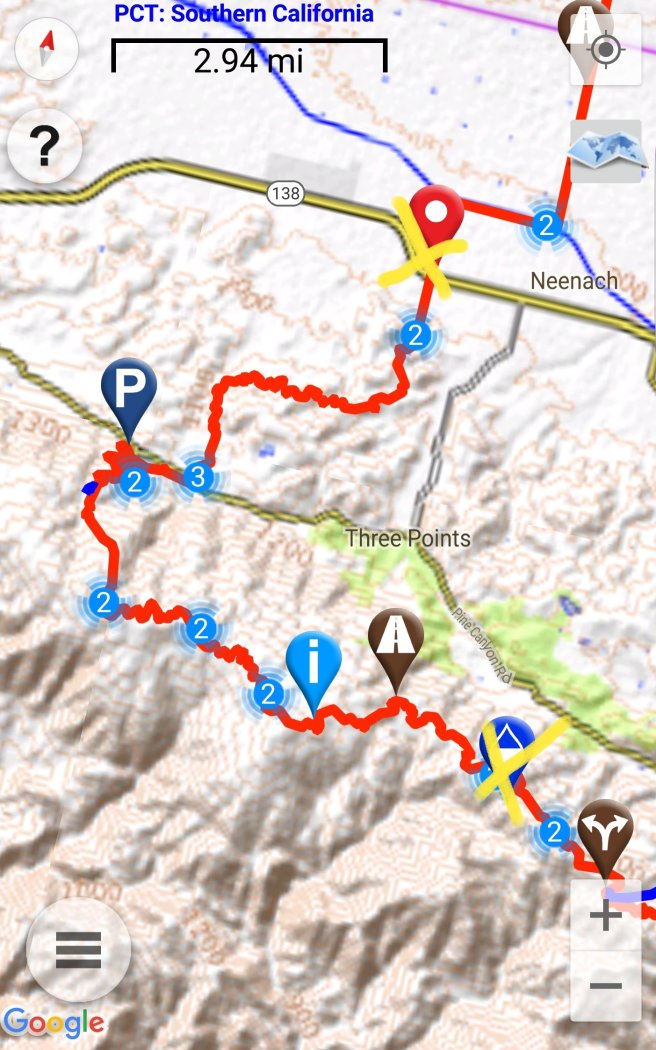
Task: Center the map on my location
Action: click(x=605, y=51)
